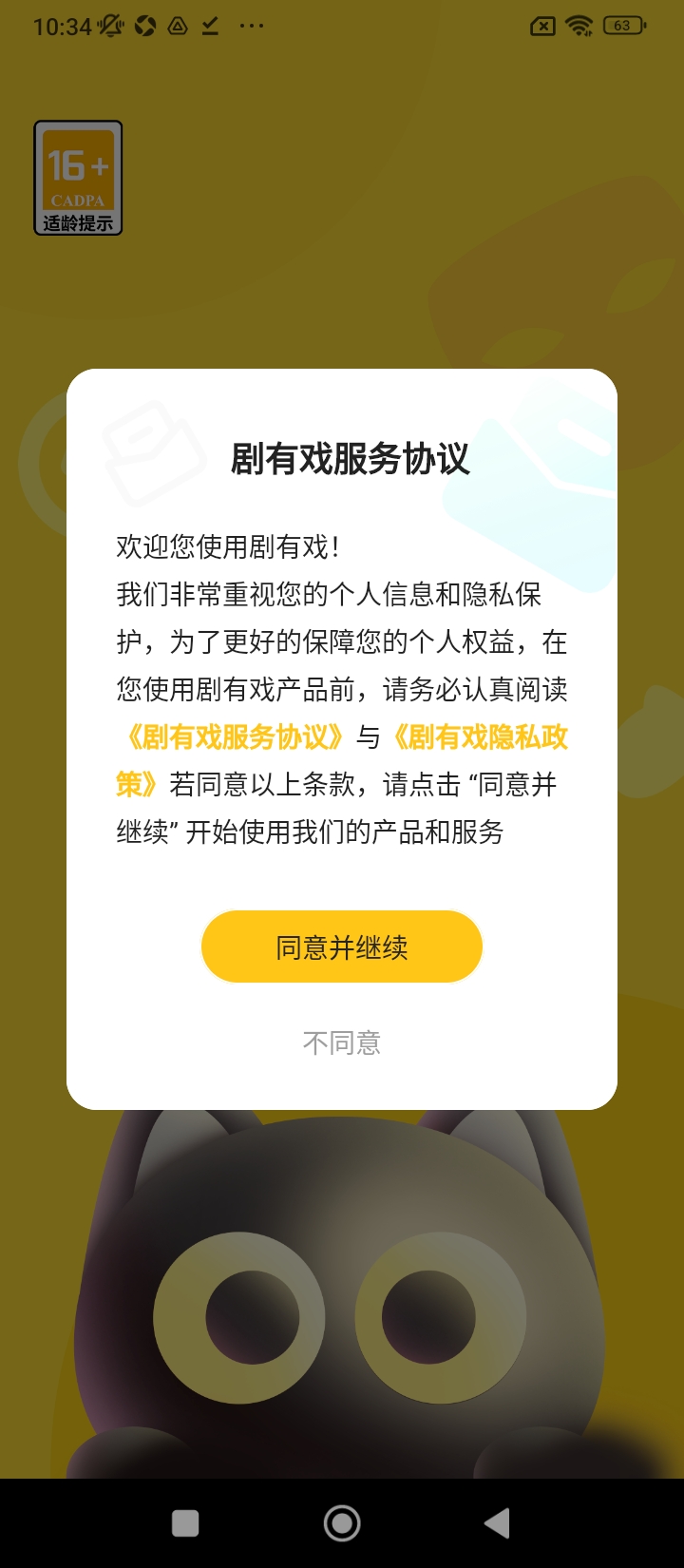
Task: Read the 《剧有戏隐私政策》 link
Action: pos(480,737)
